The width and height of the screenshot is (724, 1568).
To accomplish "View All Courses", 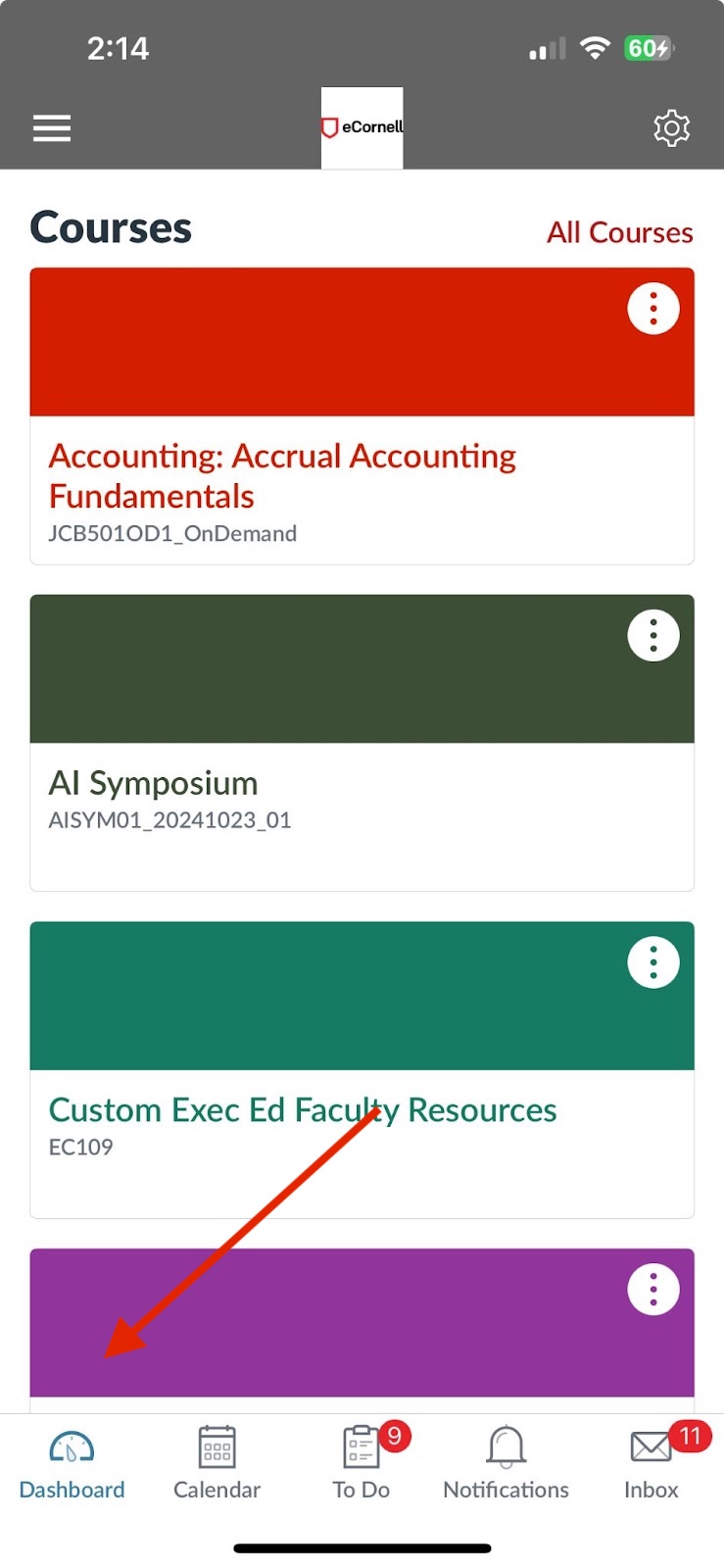I will [619, 232].
